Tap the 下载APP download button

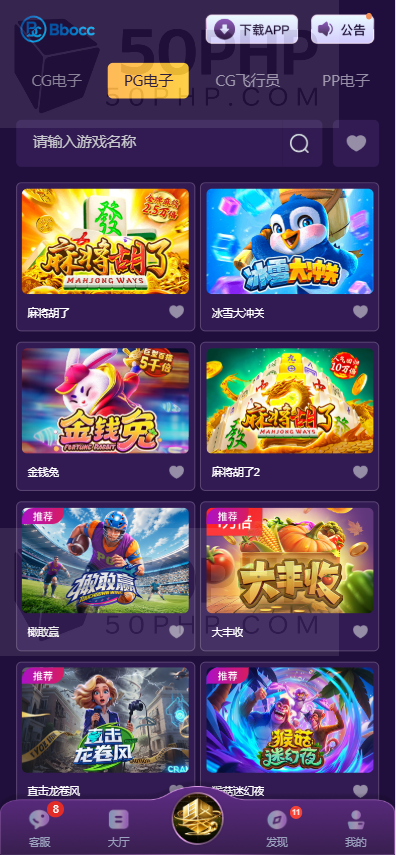tap(251, 29)
